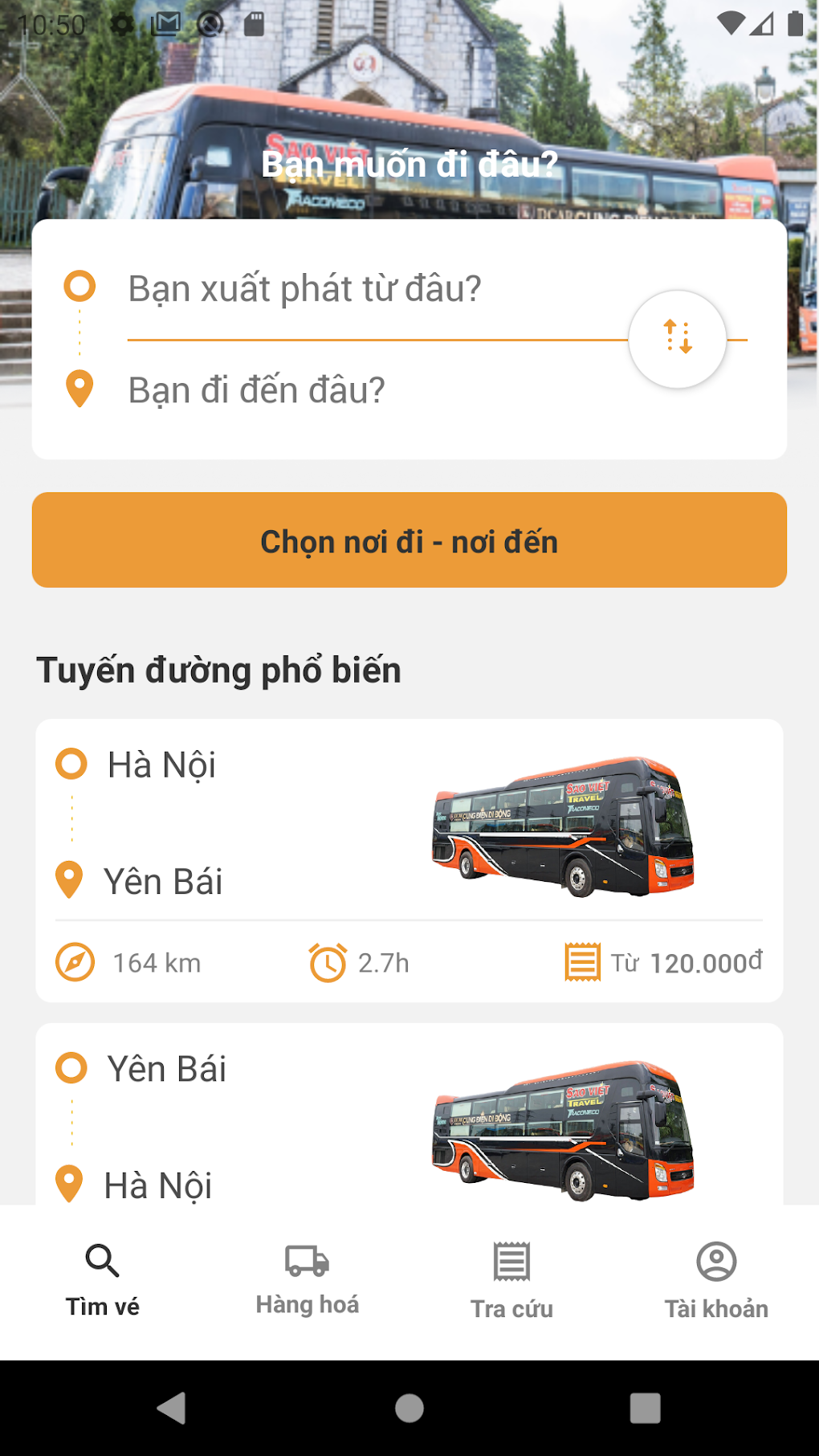This screenshot has height=1456, width=819.
Task: Go back using the system back button
Action: [172, 1408]
